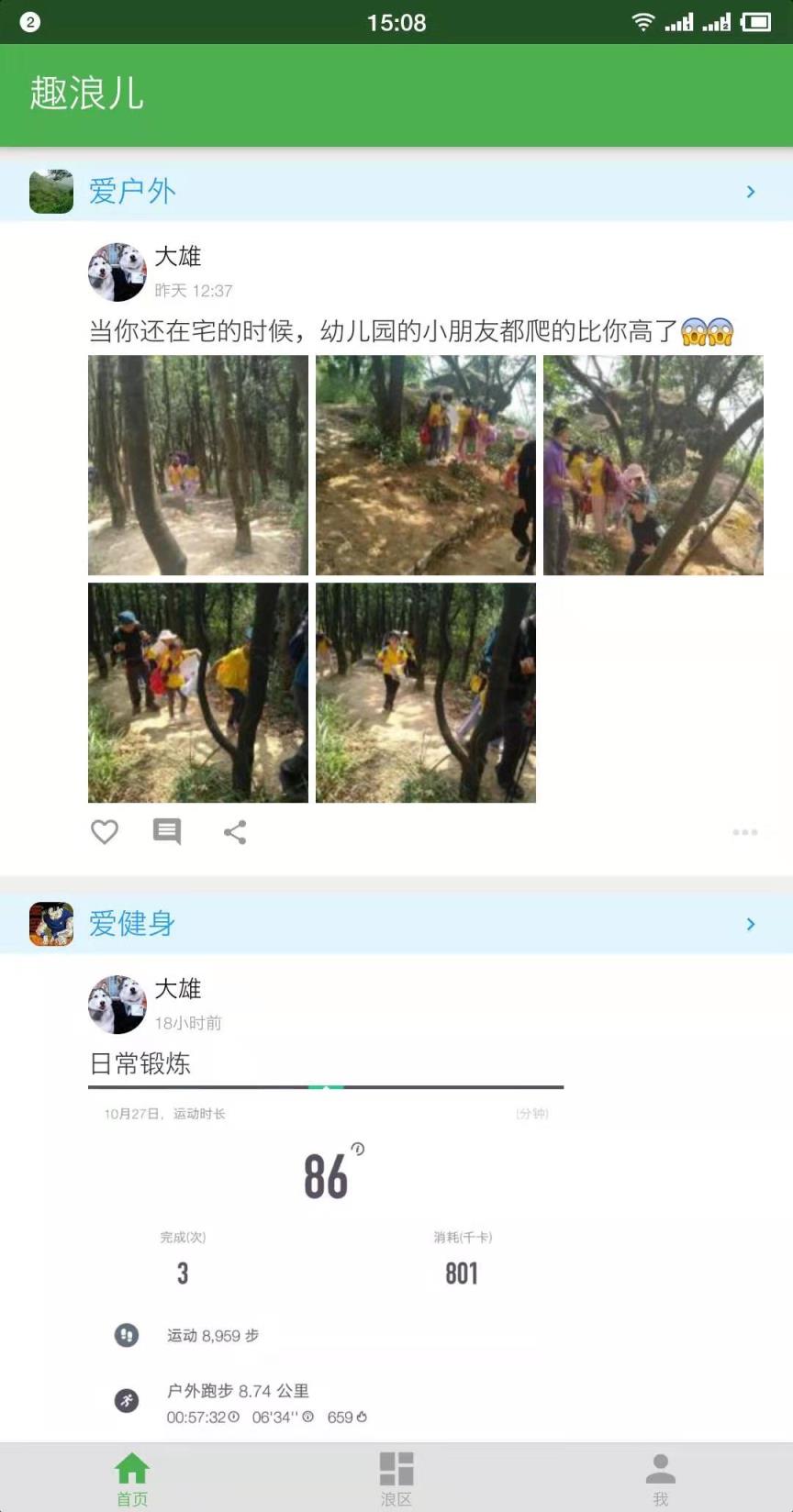
Task: Expand 爱户外 group via its right chevron
Action: (x=752, y=190)
